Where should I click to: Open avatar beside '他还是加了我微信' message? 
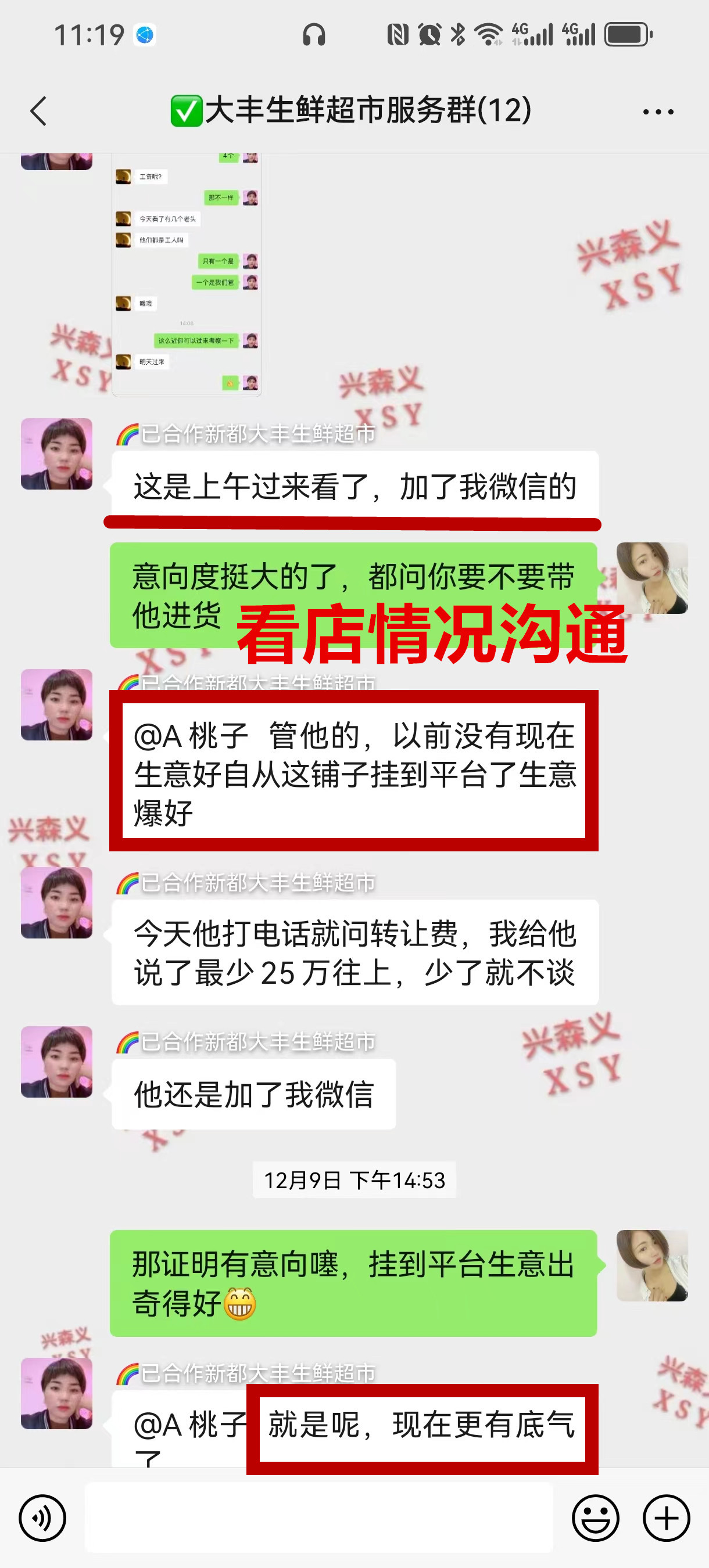(56, 1062)
